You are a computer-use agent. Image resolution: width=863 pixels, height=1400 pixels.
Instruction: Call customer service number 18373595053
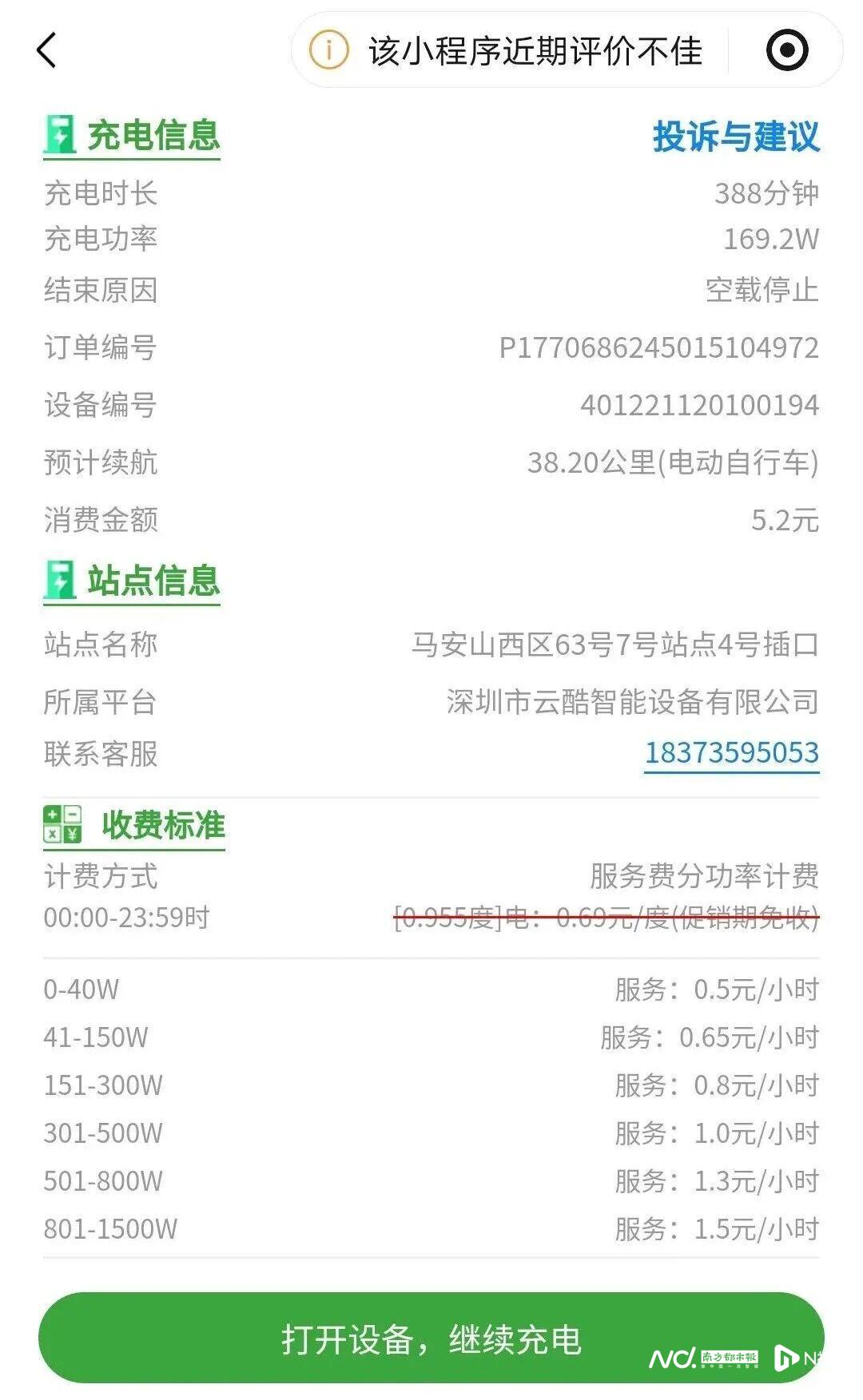coord(731,752)
